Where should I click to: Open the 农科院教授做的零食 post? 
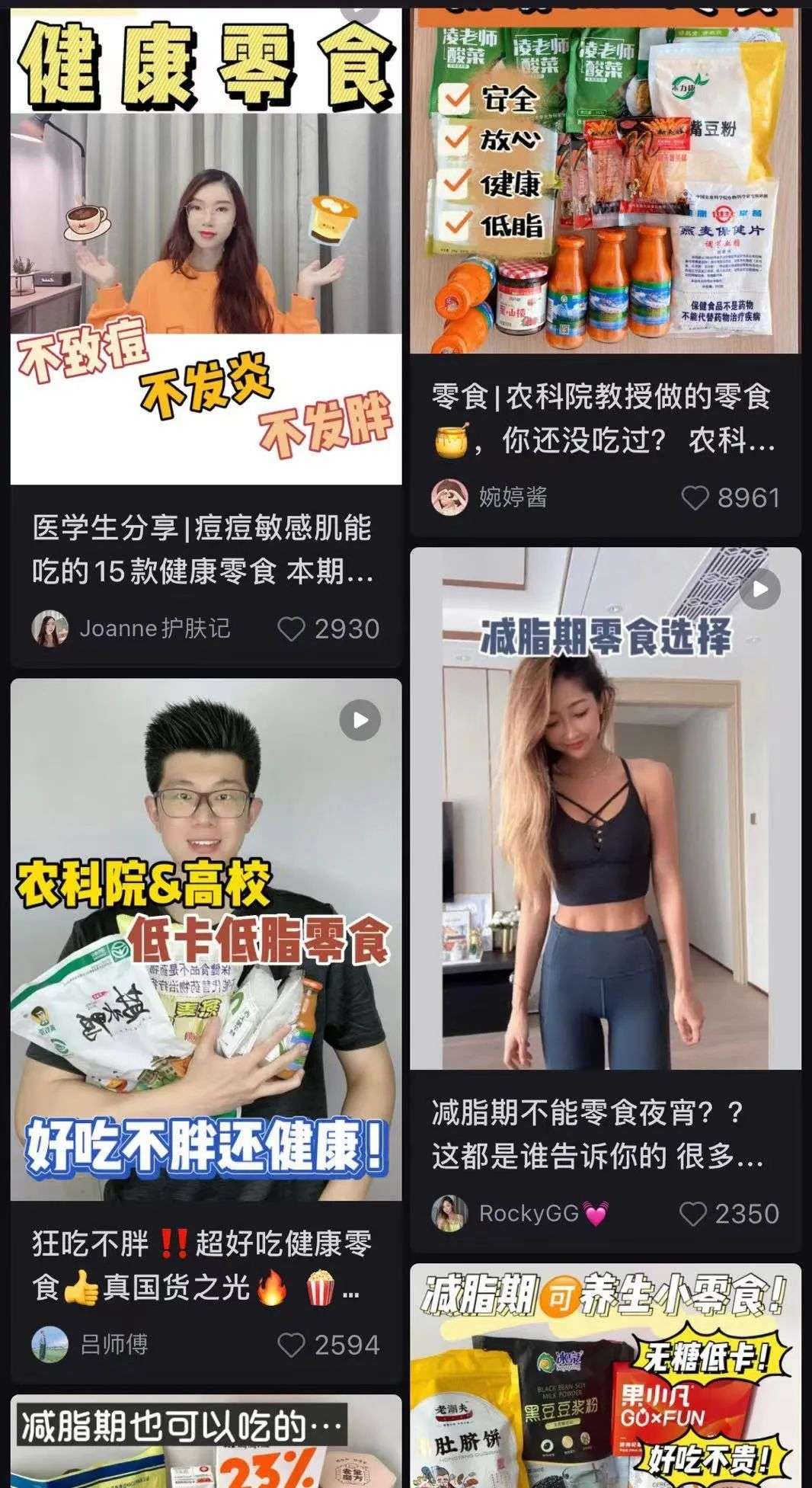click(605, 183)
